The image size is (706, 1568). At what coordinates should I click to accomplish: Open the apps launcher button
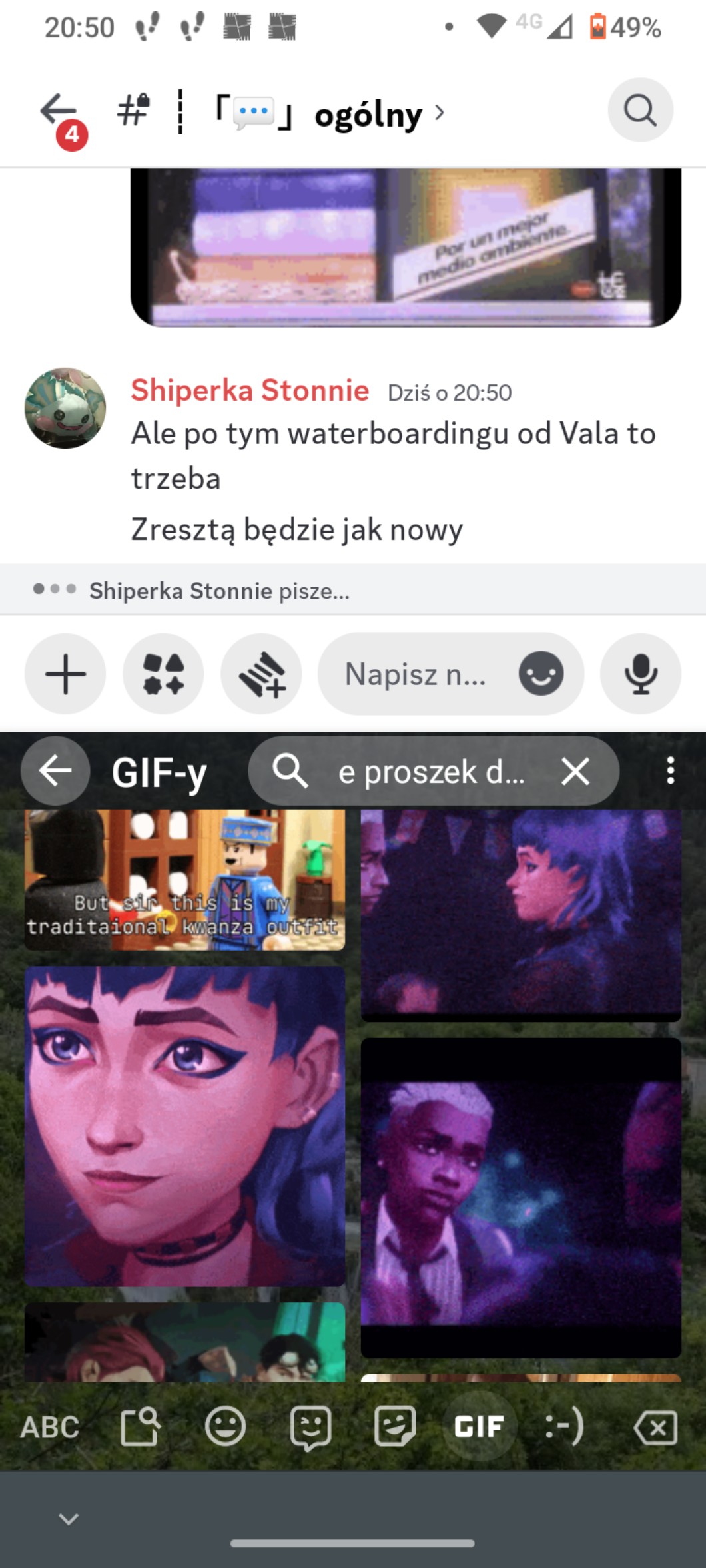tap(163, 674)
